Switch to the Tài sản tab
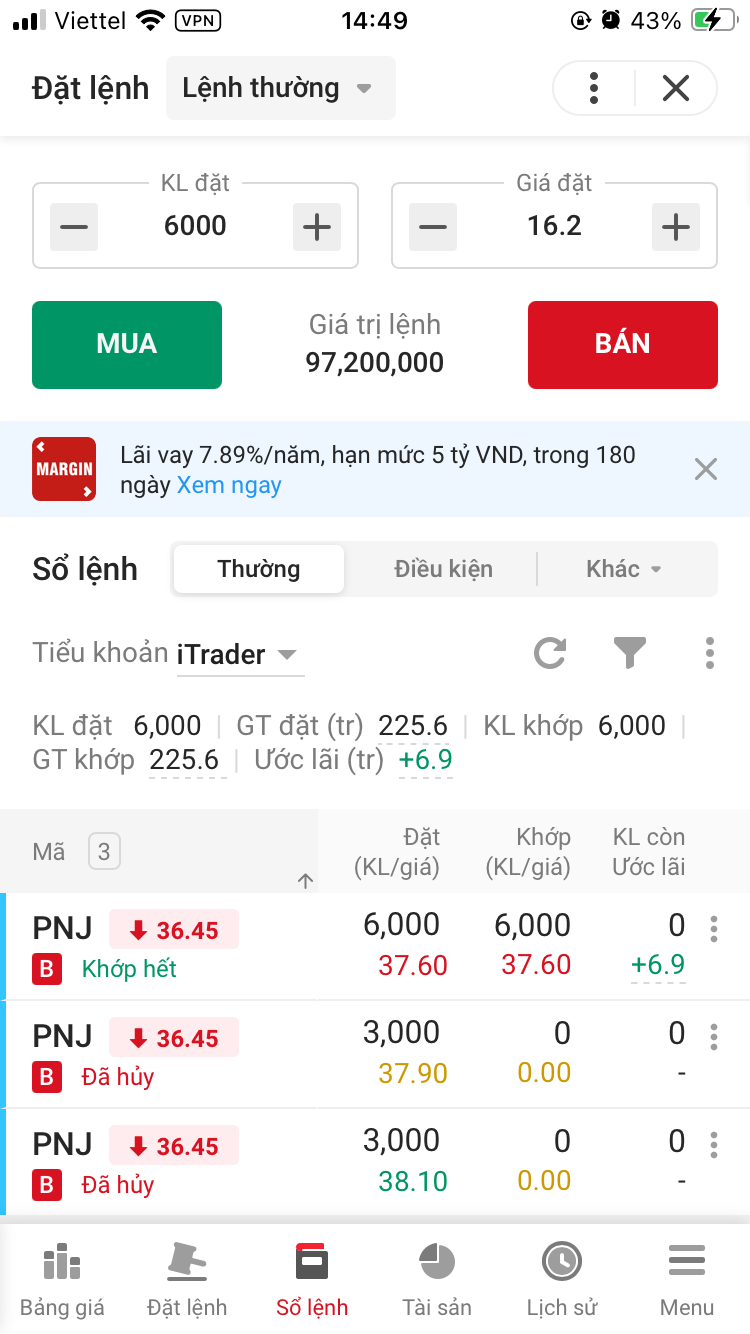 pyautogui.click(x=437, y=1280)
